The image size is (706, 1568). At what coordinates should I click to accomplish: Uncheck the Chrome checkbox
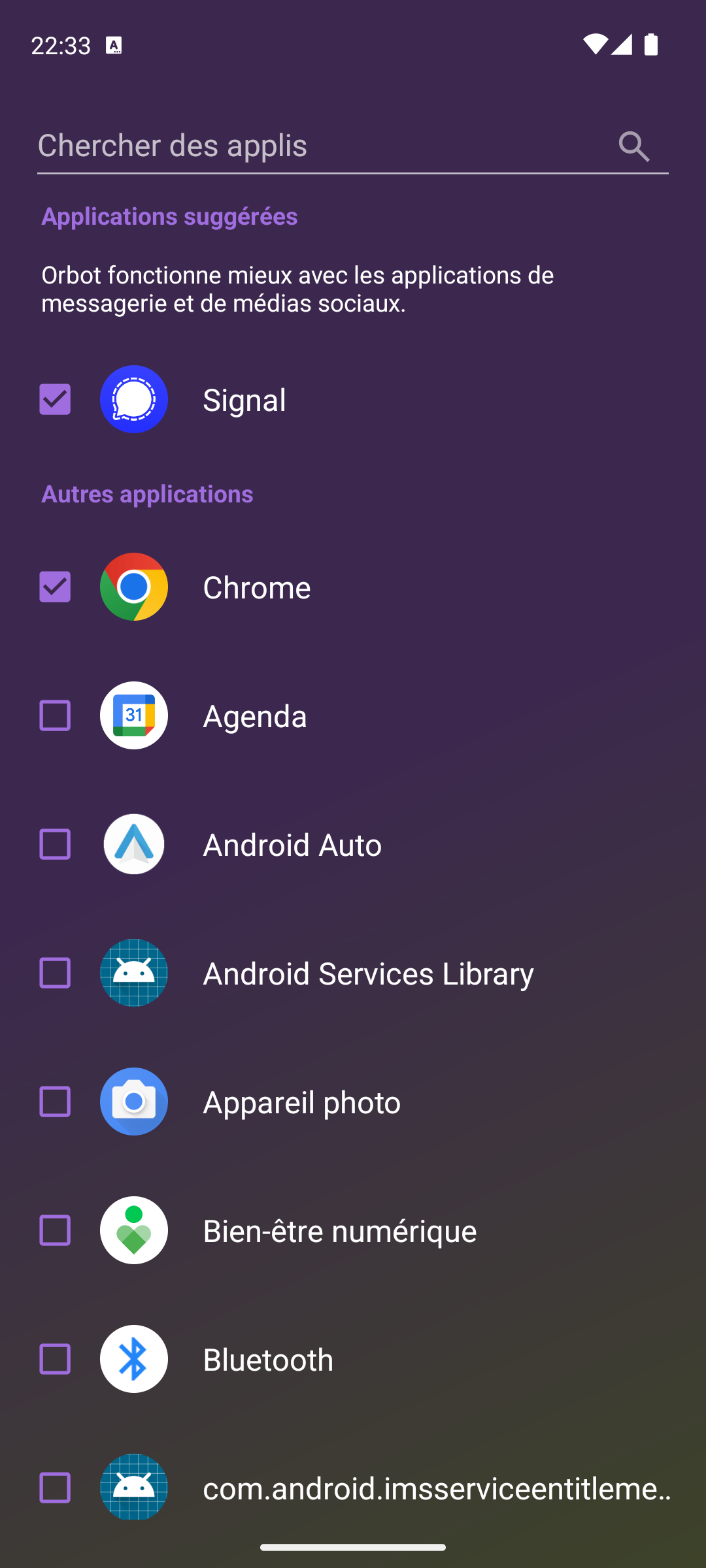[x=55, y=587]
